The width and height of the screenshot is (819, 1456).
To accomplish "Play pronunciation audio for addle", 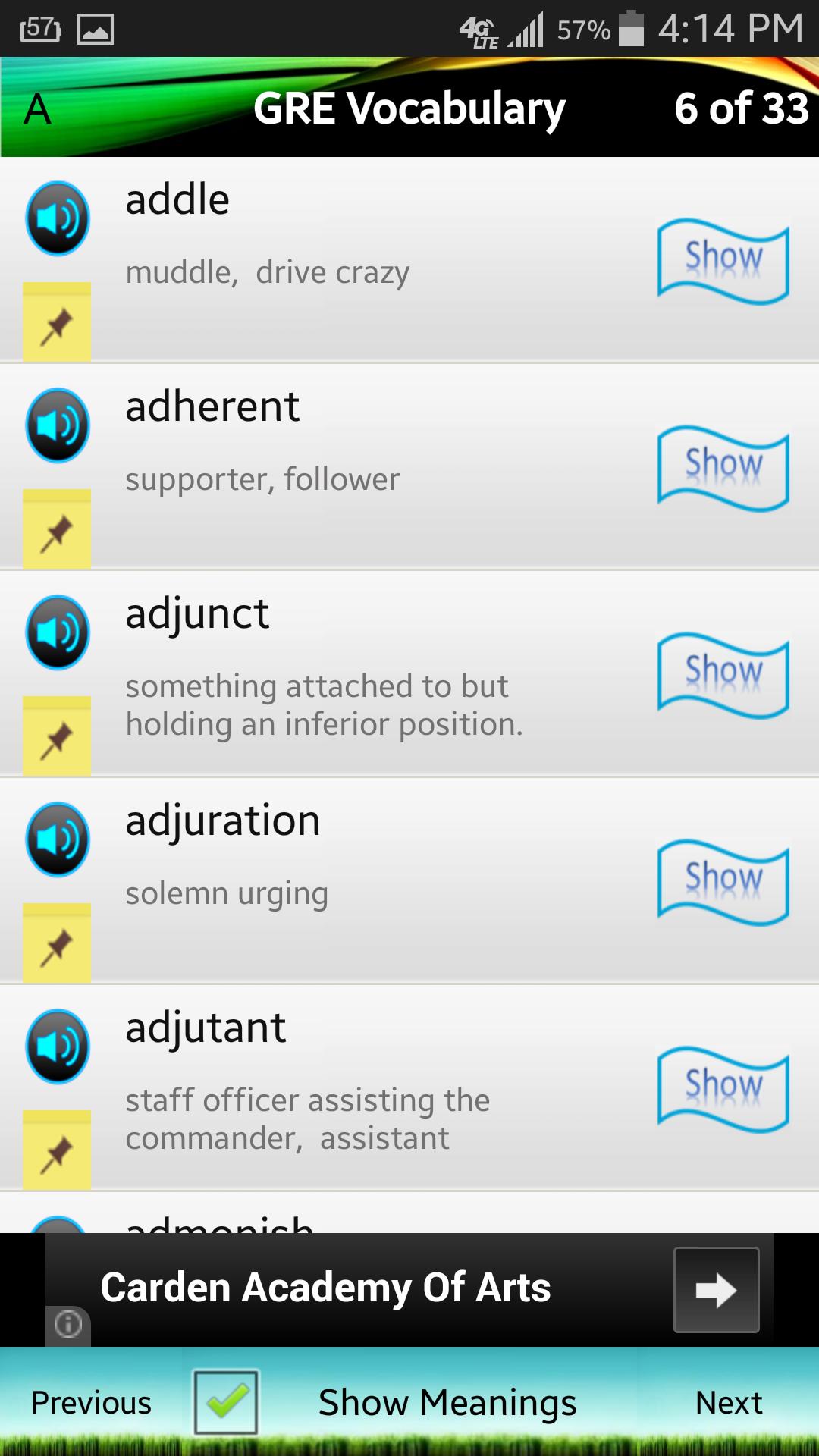I will [58, 218].
